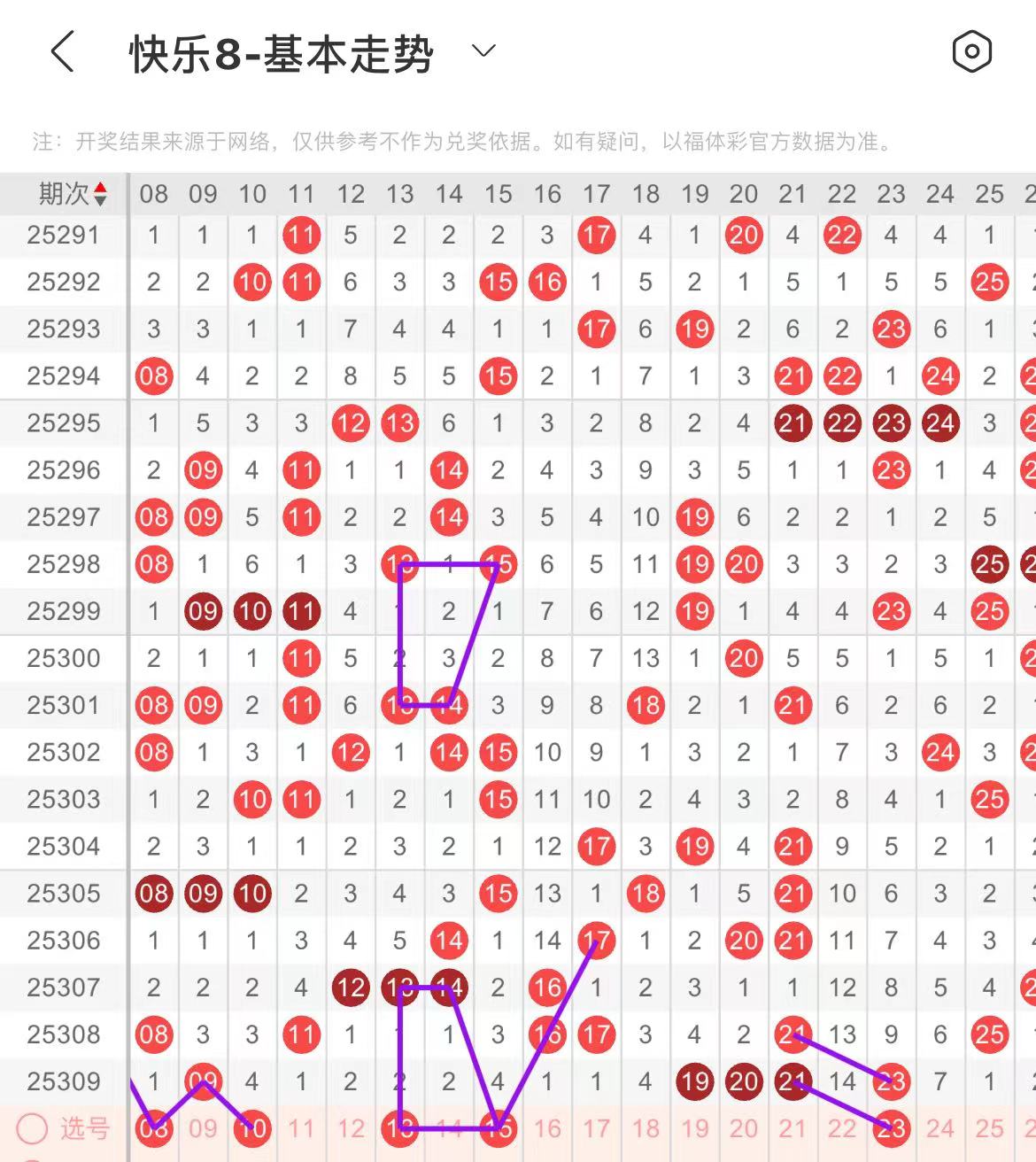Choose number 19 in the 选号 row
Screen dimensions: 1036x1162
(694, 1128)
